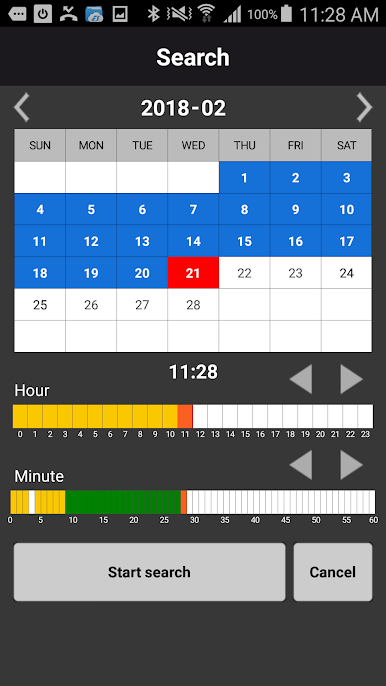Increase the hour with the right arrow

pos(351,379)
